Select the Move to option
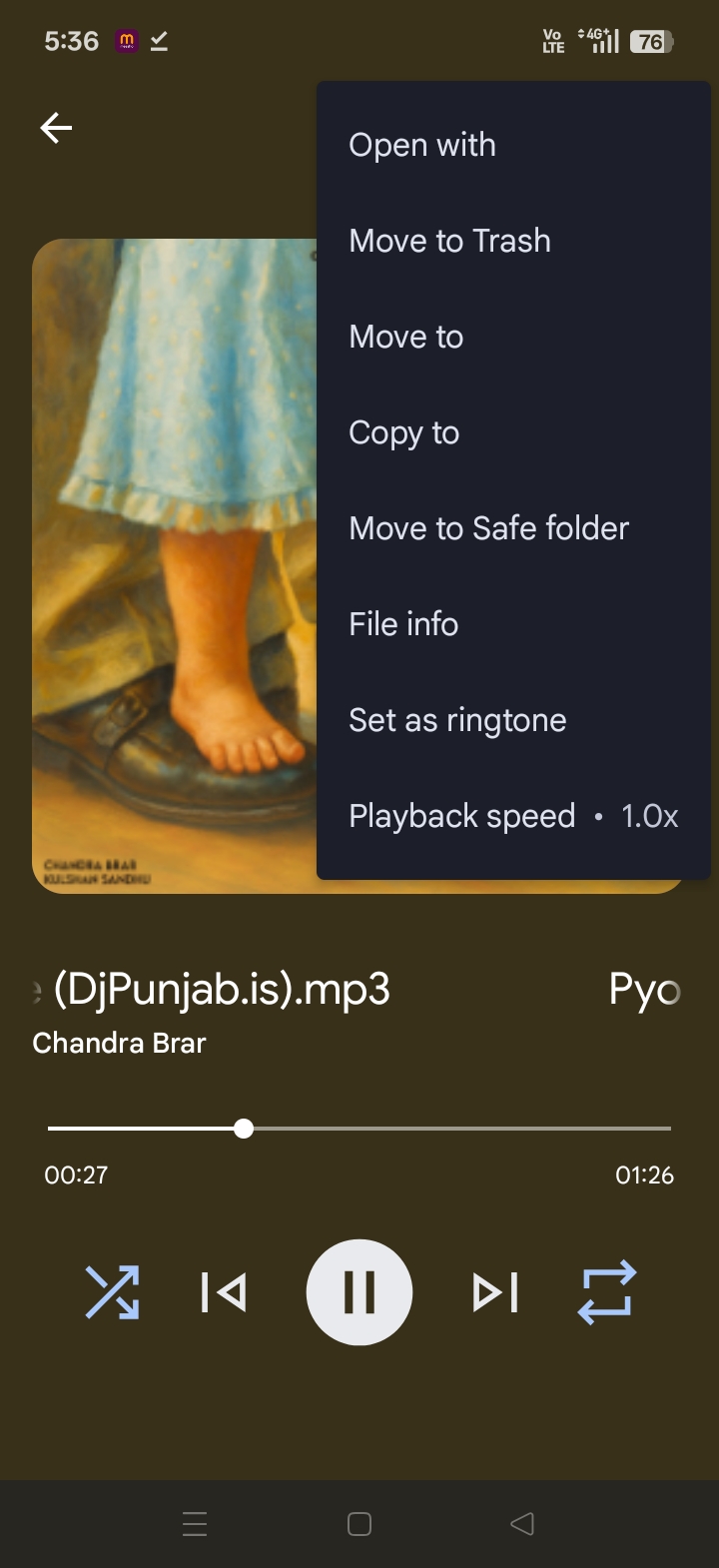 (x=513, y=337)
